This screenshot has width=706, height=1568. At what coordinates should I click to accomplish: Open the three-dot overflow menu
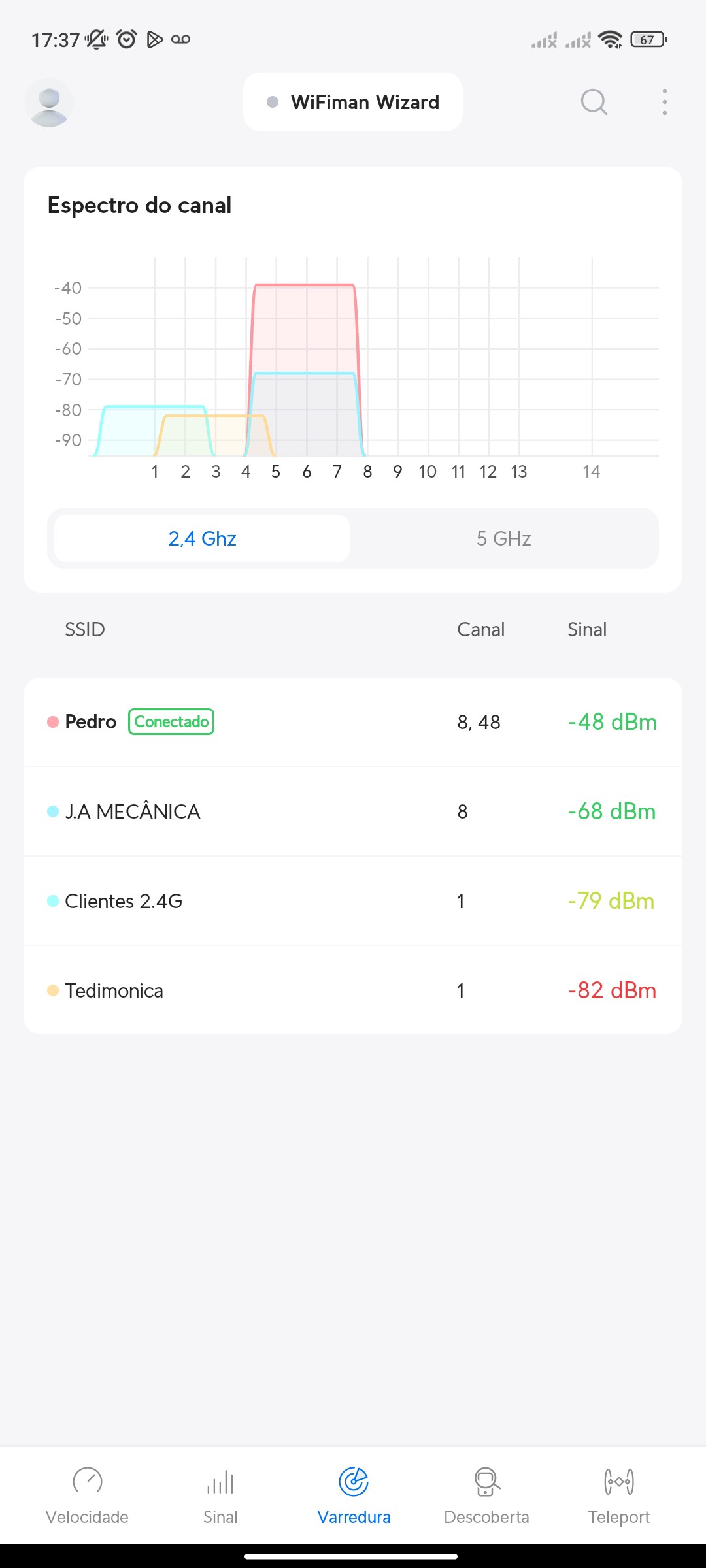click(x=664, y=103)
